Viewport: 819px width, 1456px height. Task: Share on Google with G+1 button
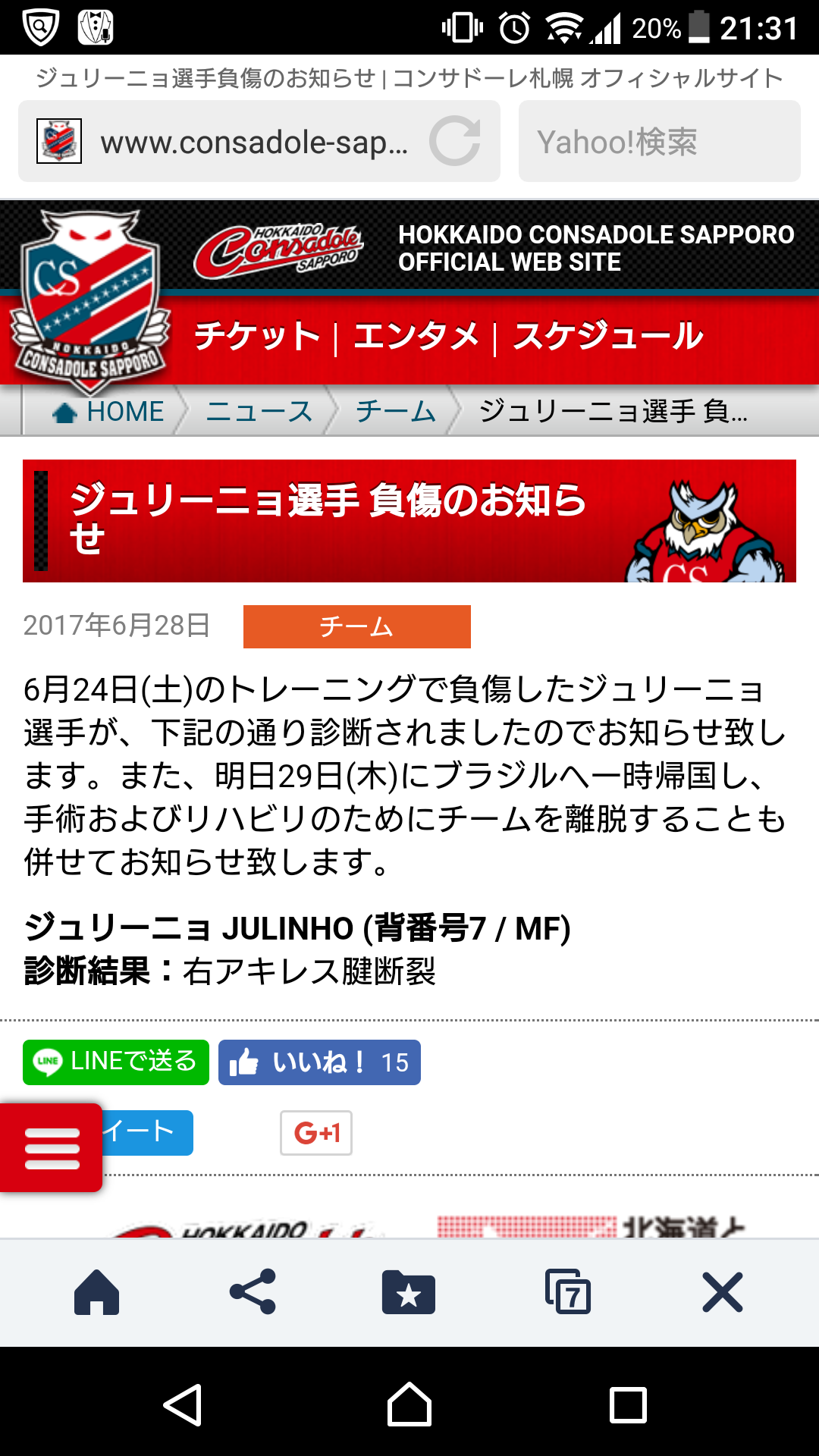(x=316, y=1133)
